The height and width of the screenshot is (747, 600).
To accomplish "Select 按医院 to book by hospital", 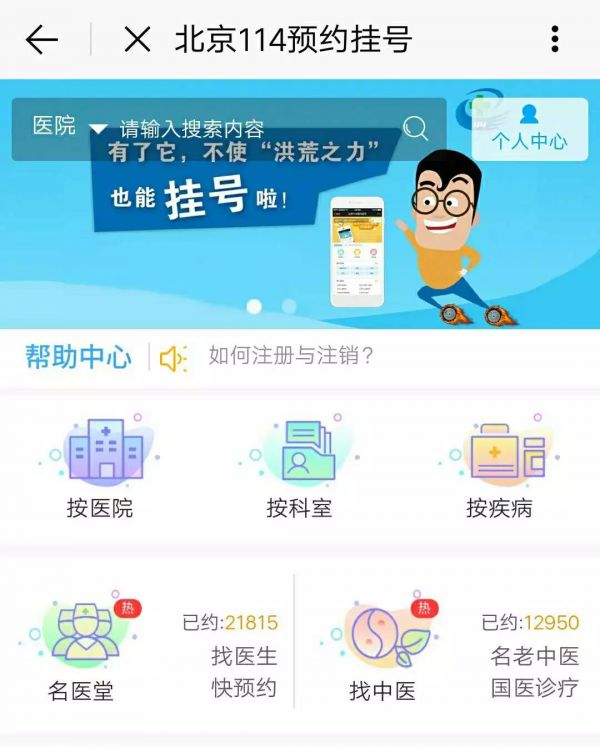I will click(100, 470).
